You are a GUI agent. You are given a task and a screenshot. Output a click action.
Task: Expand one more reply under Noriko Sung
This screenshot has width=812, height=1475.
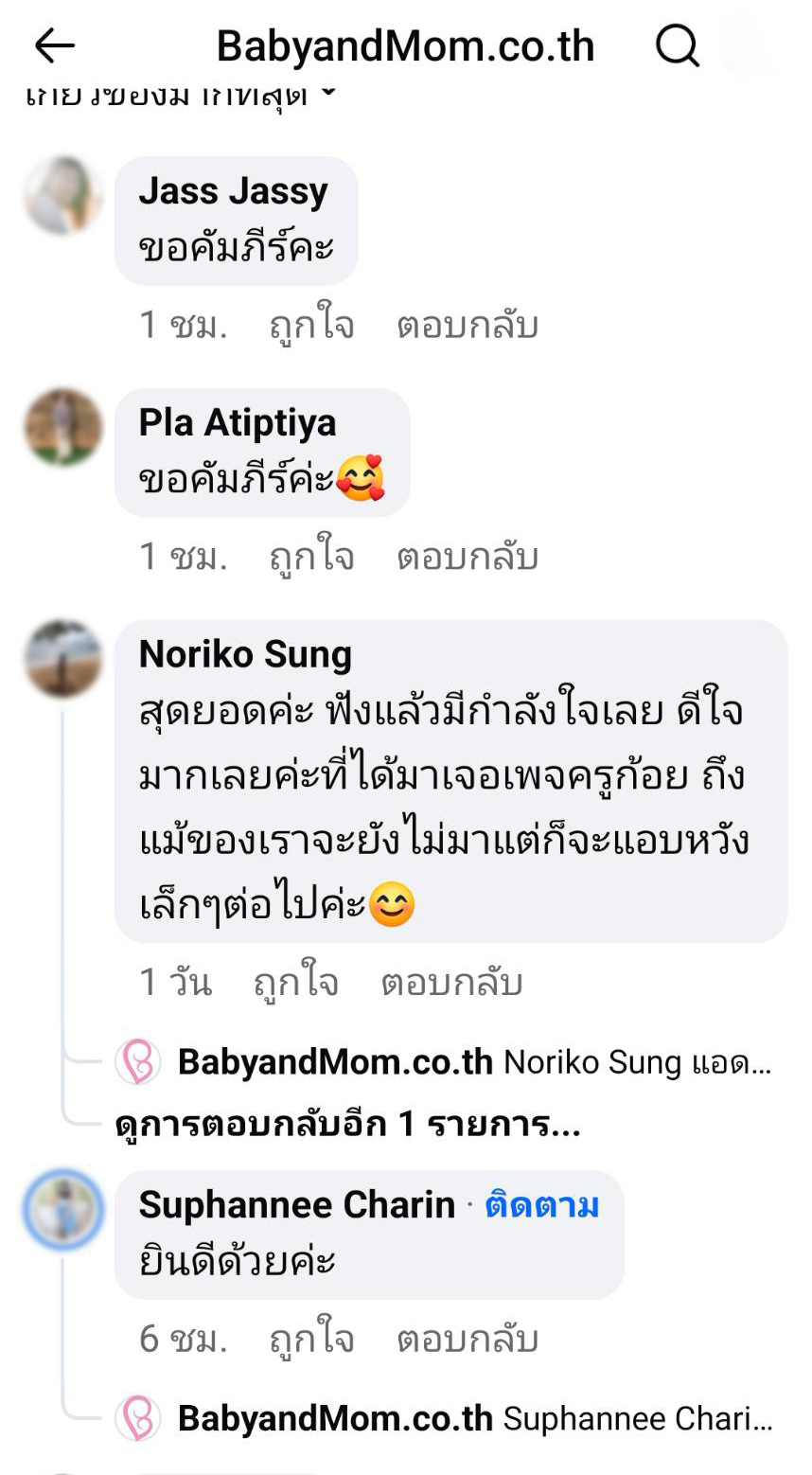point(347,1124)
